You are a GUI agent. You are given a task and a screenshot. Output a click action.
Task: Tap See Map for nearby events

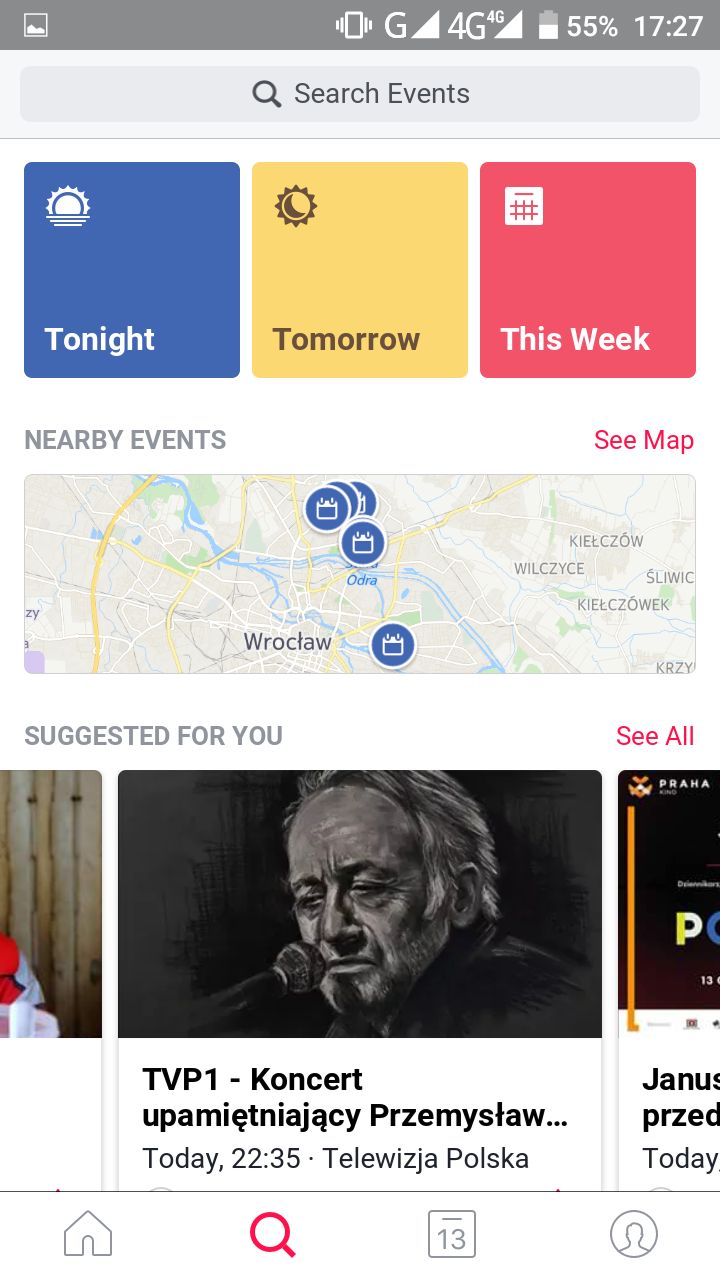coord(643,440)
